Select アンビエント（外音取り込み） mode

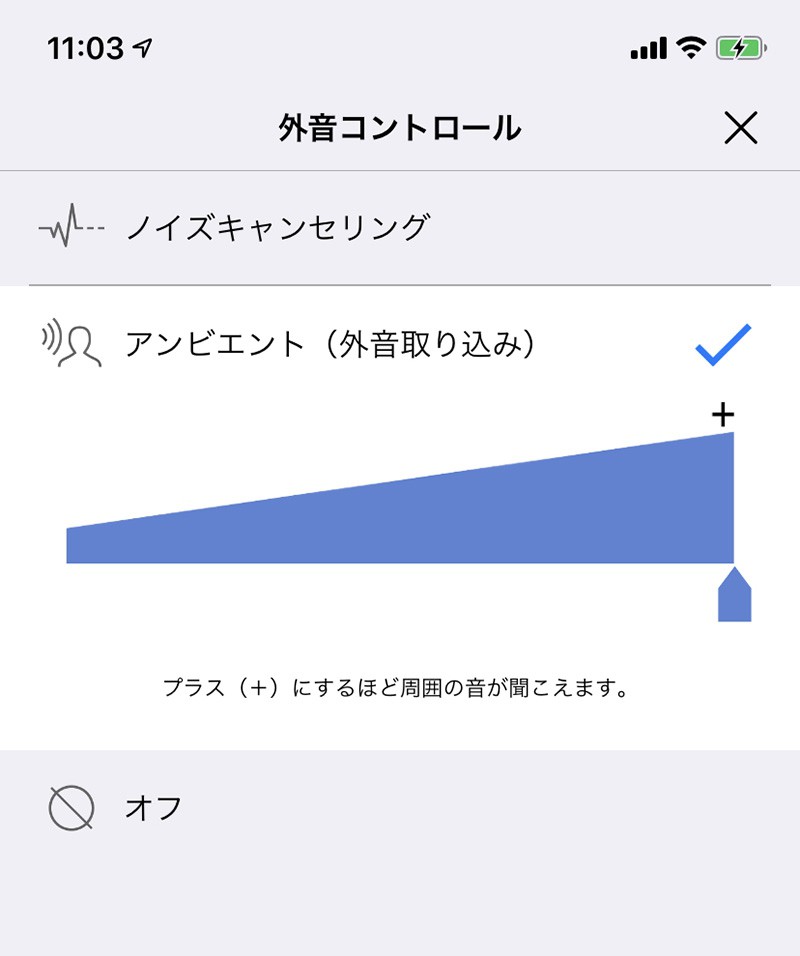click(x=331, y=344)
